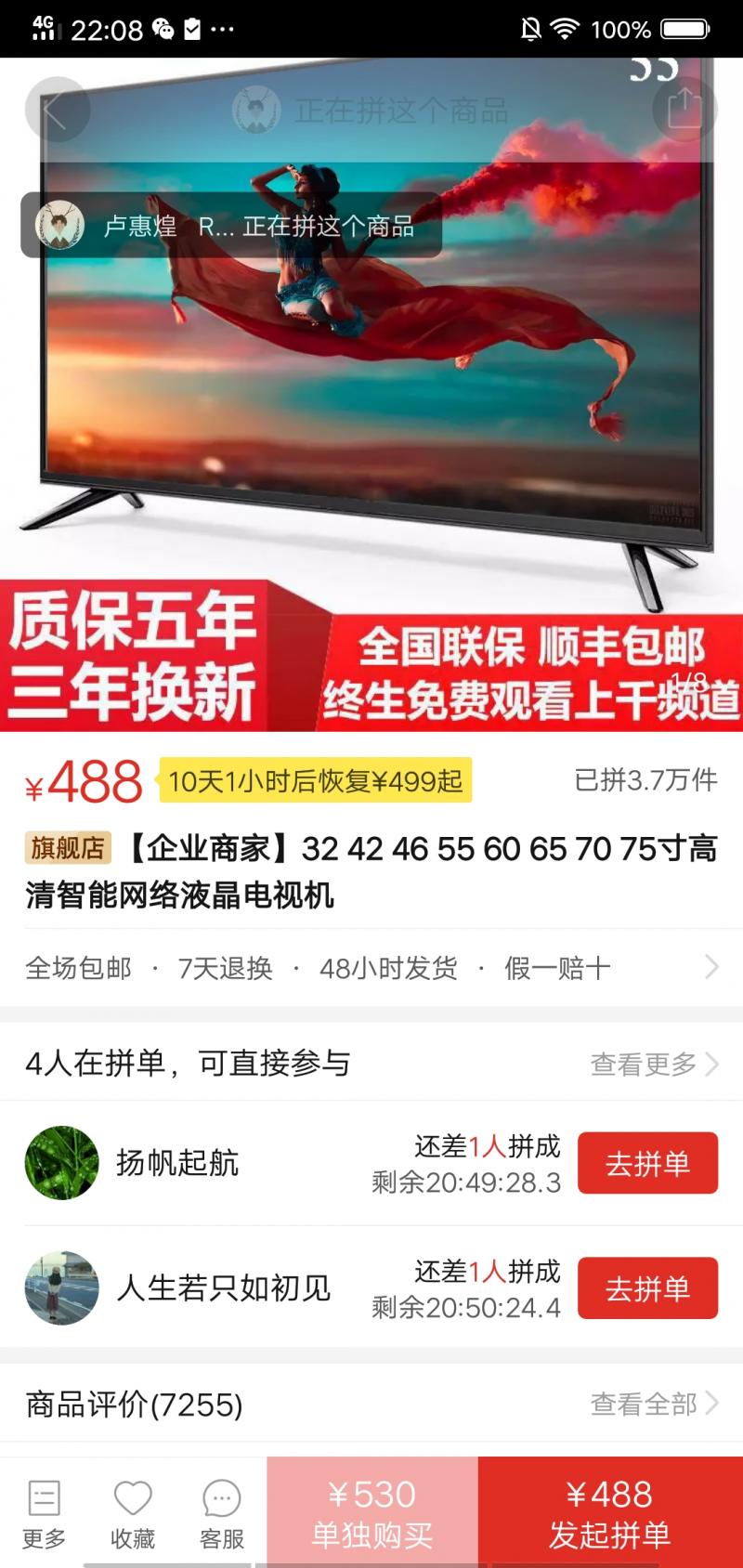This screenshot has height=1568, width=743.
Task: Tap the yellow price recovery countdown banner
Action: 317,780
